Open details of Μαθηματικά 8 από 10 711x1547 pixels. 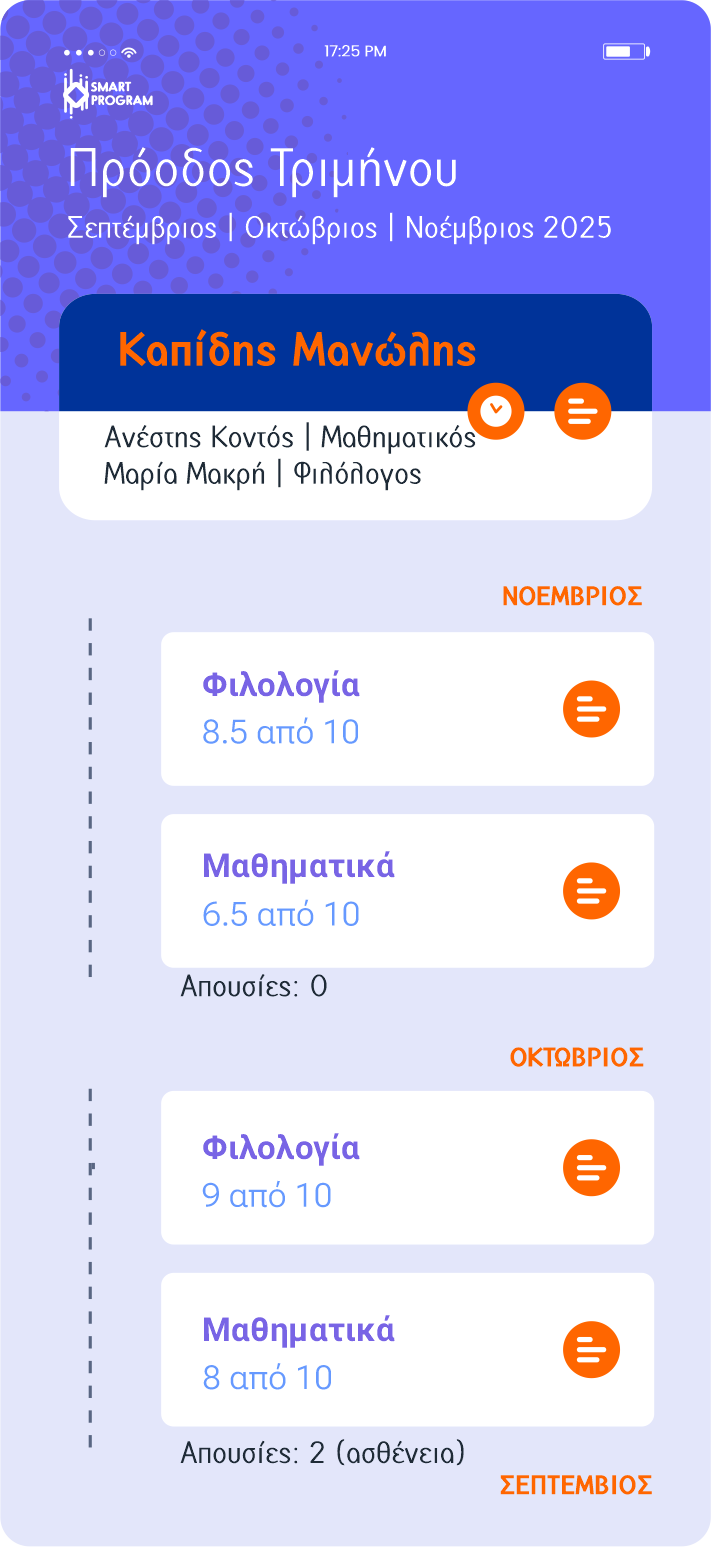(x=591, y=1350)
